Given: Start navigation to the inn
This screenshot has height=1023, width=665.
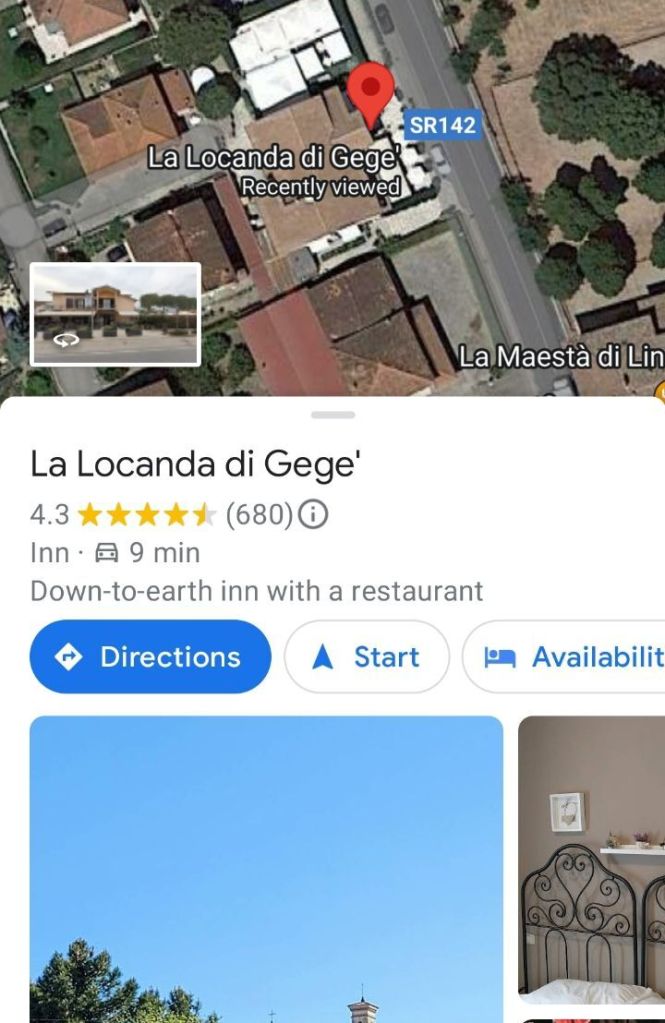Looking at the screenshot, I should pos(367,657).
